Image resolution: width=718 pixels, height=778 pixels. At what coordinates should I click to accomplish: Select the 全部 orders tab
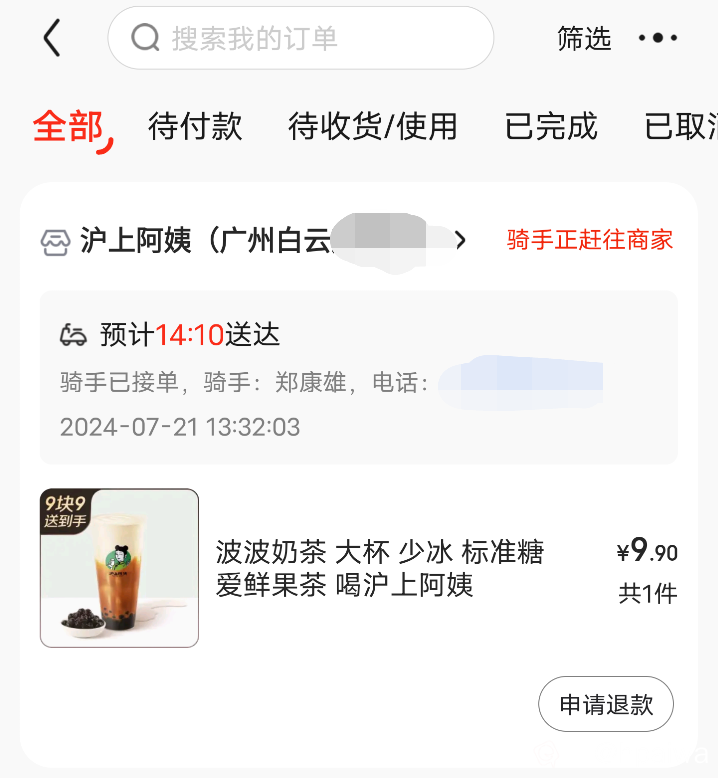(x=68, y=127)
